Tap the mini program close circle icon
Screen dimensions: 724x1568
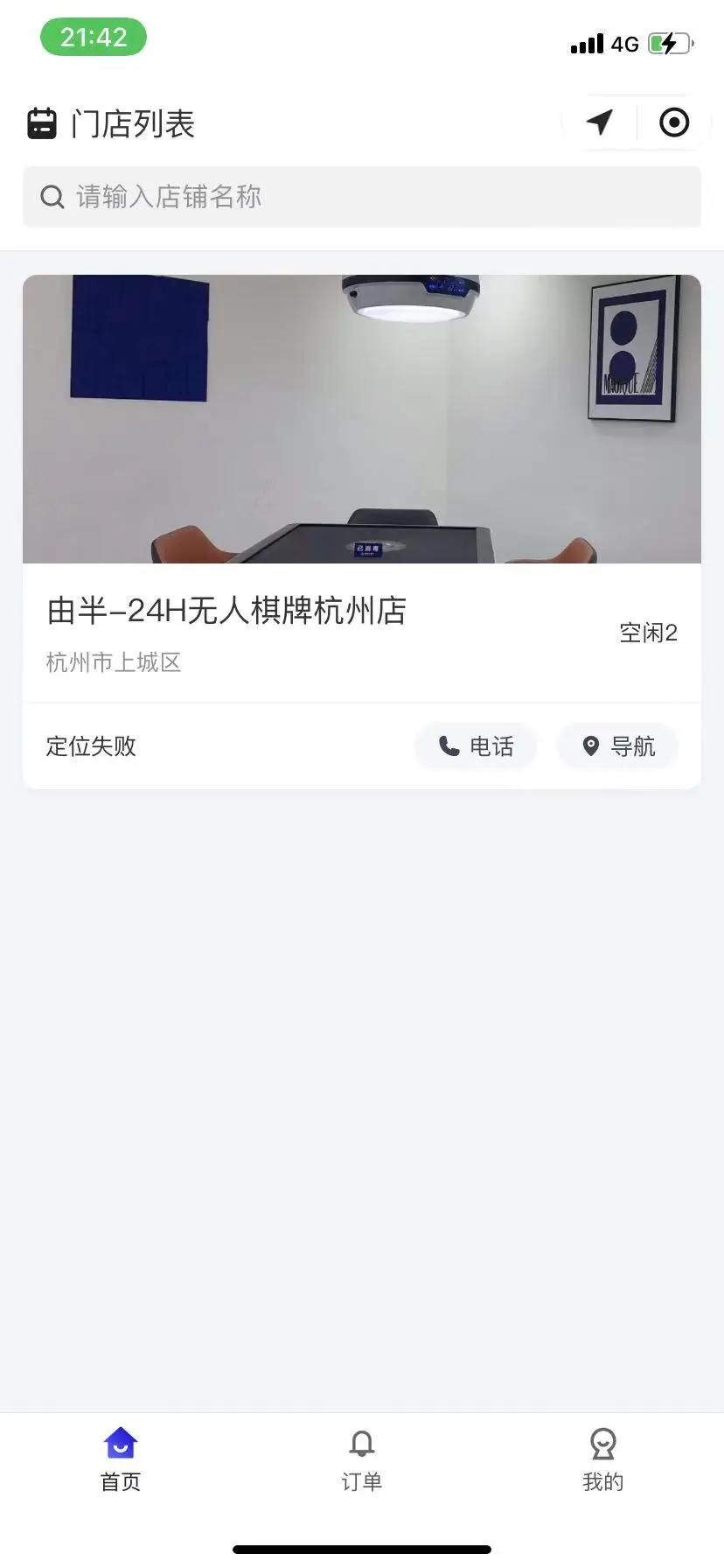[x=673, y=122]
